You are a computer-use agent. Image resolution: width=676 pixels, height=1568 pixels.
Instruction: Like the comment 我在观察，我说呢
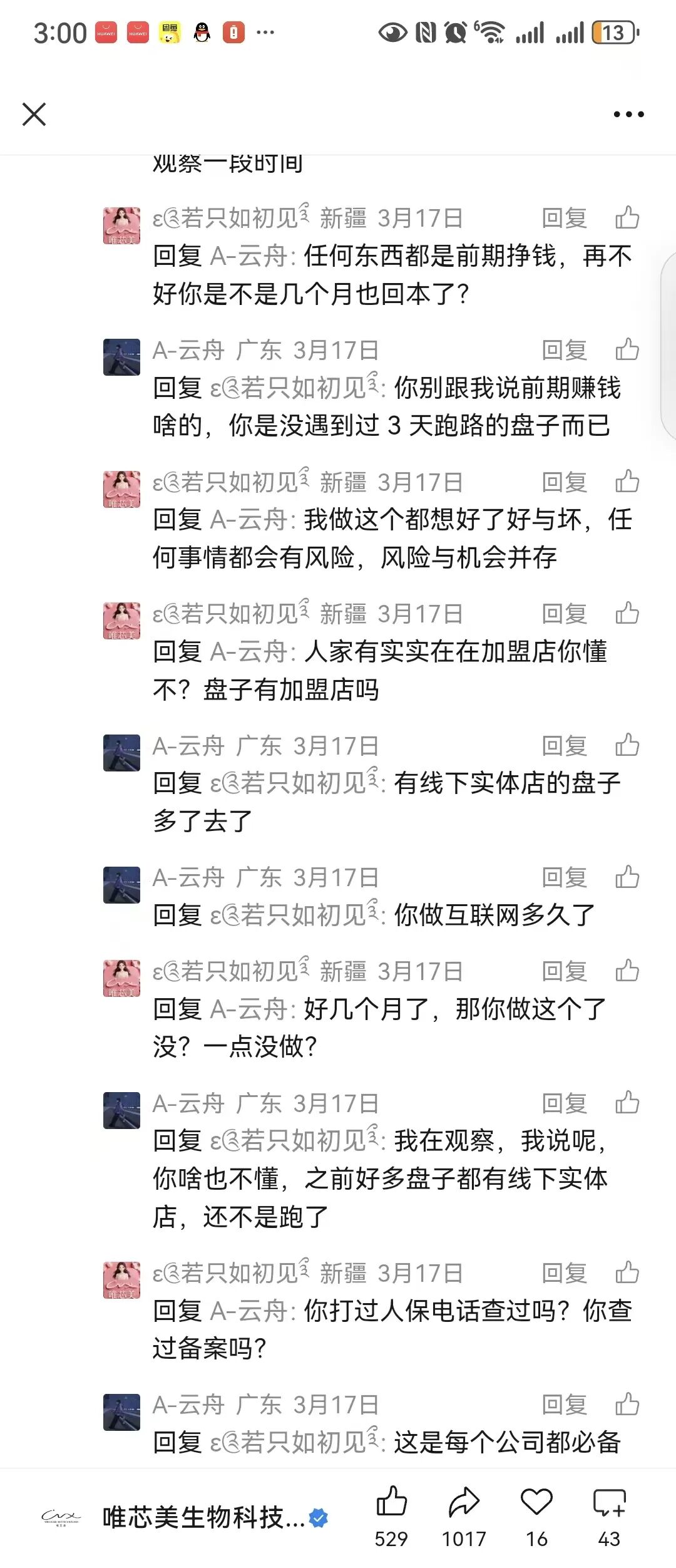(627, 1103)
